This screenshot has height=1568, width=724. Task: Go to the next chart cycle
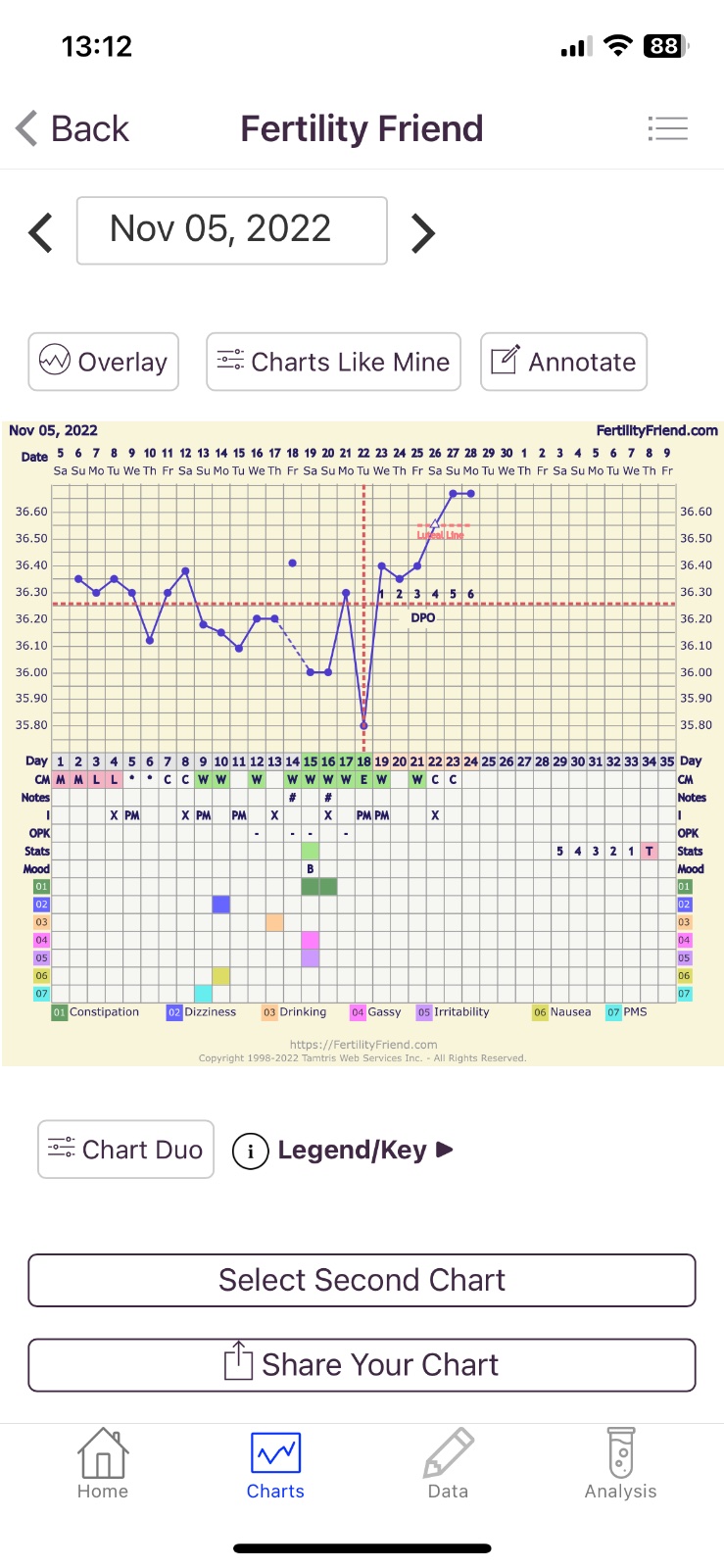tap(422, 232)
